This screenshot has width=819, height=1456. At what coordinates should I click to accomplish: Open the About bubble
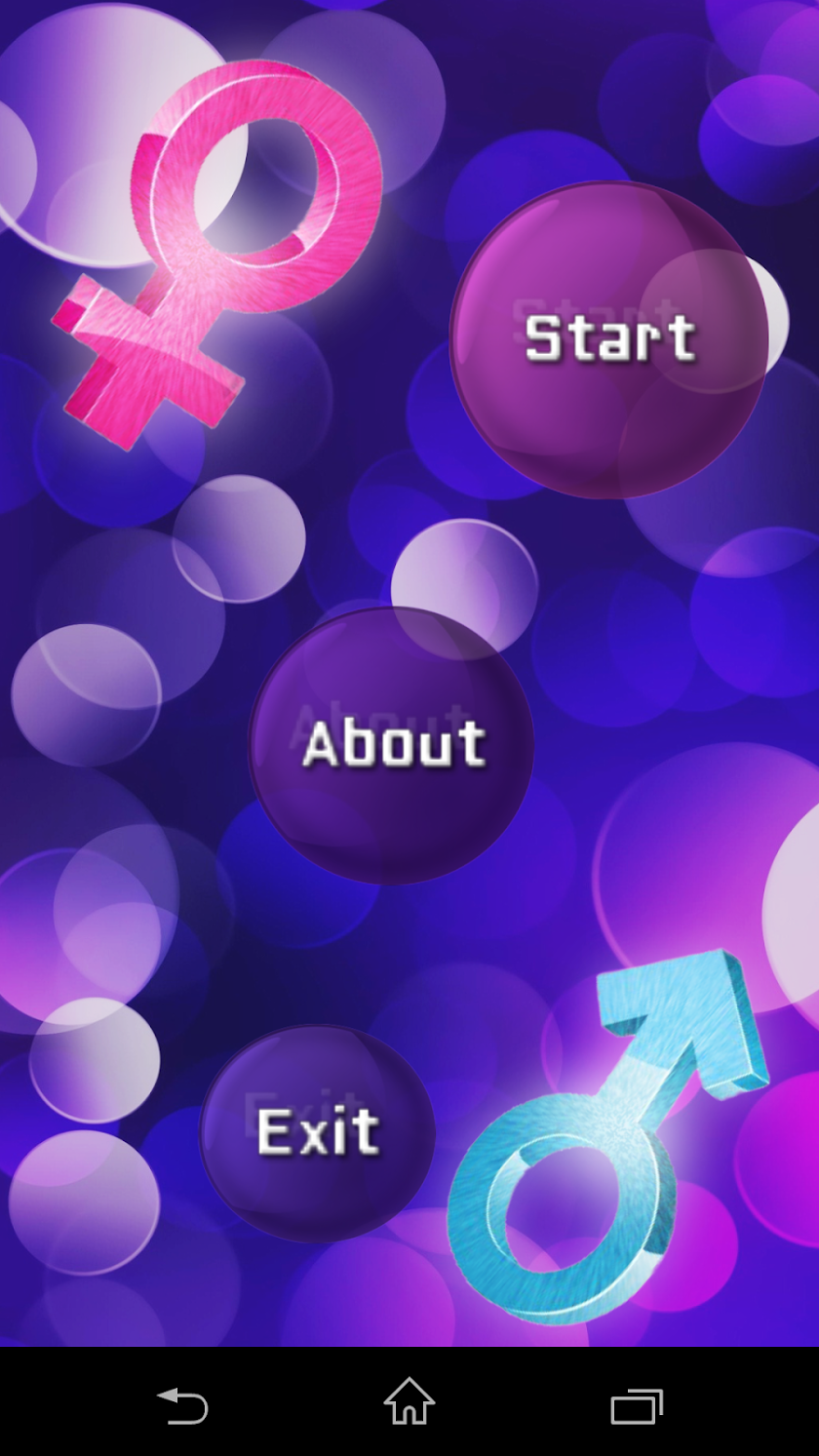392,745
